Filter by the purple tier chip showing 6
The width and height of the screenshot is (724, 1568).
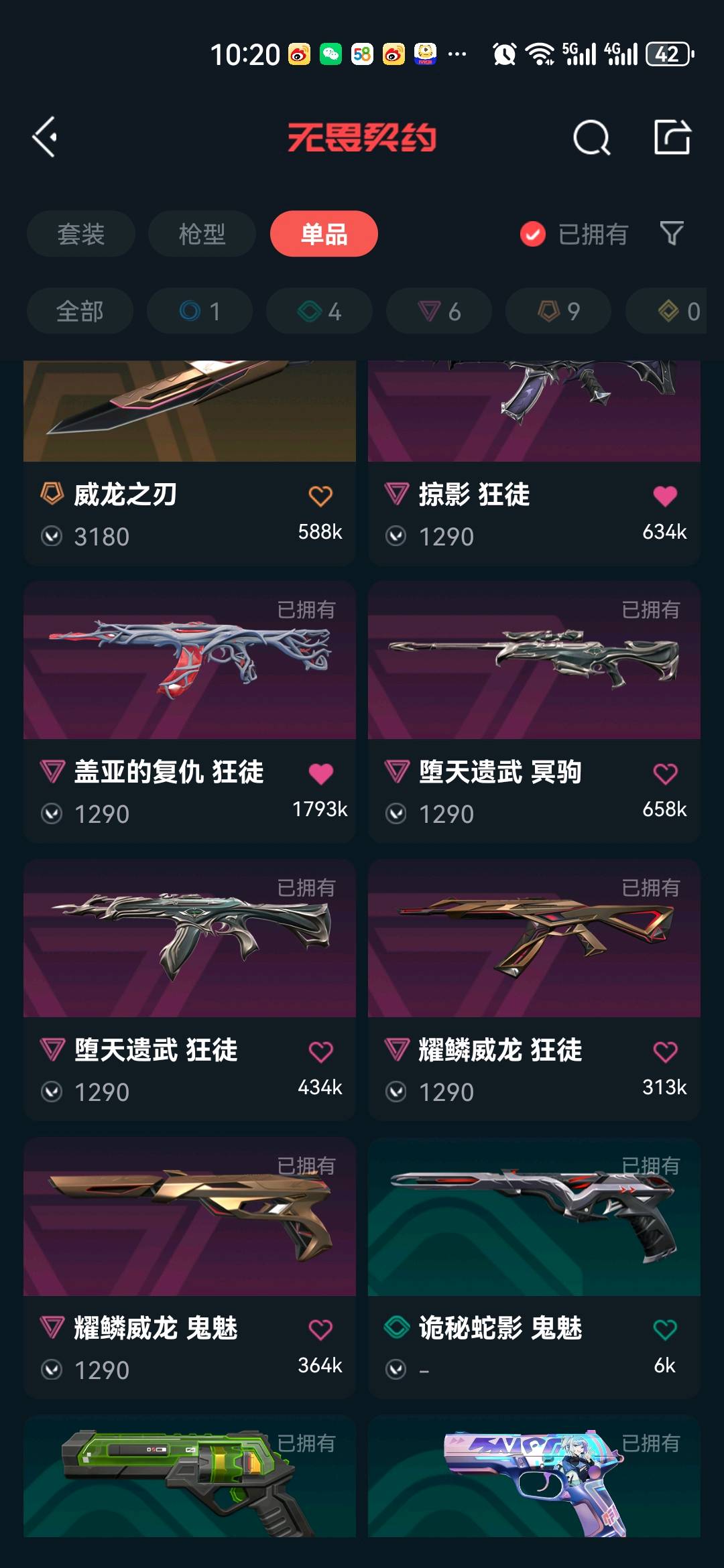coord(439,311)
